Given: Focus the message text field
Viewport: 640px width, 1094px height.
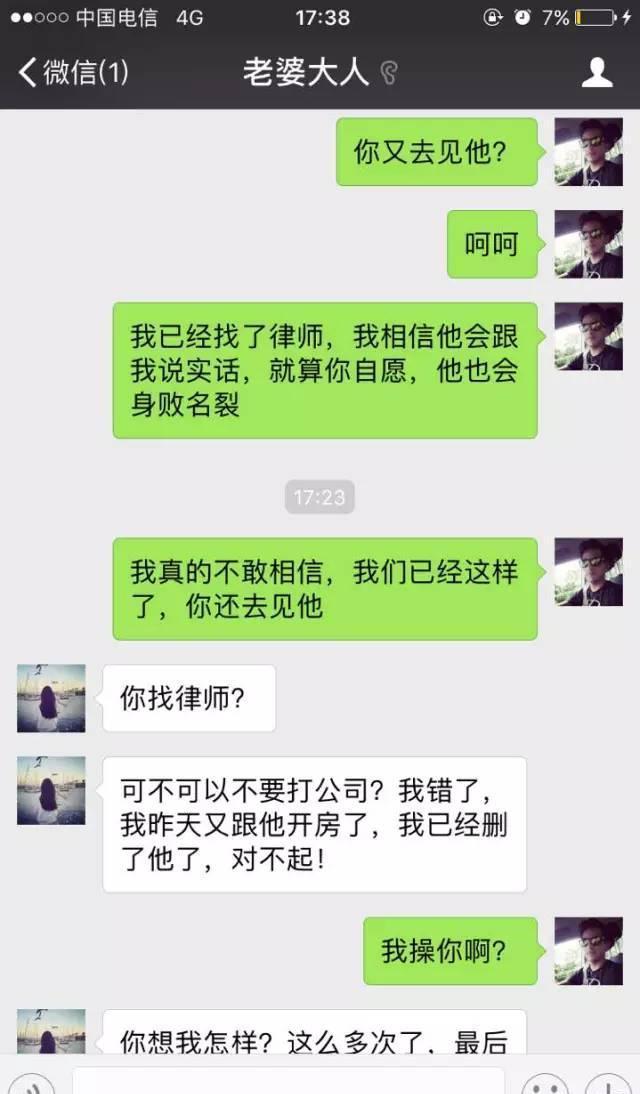Looking at the screenshot, I should coord(288,1082).
